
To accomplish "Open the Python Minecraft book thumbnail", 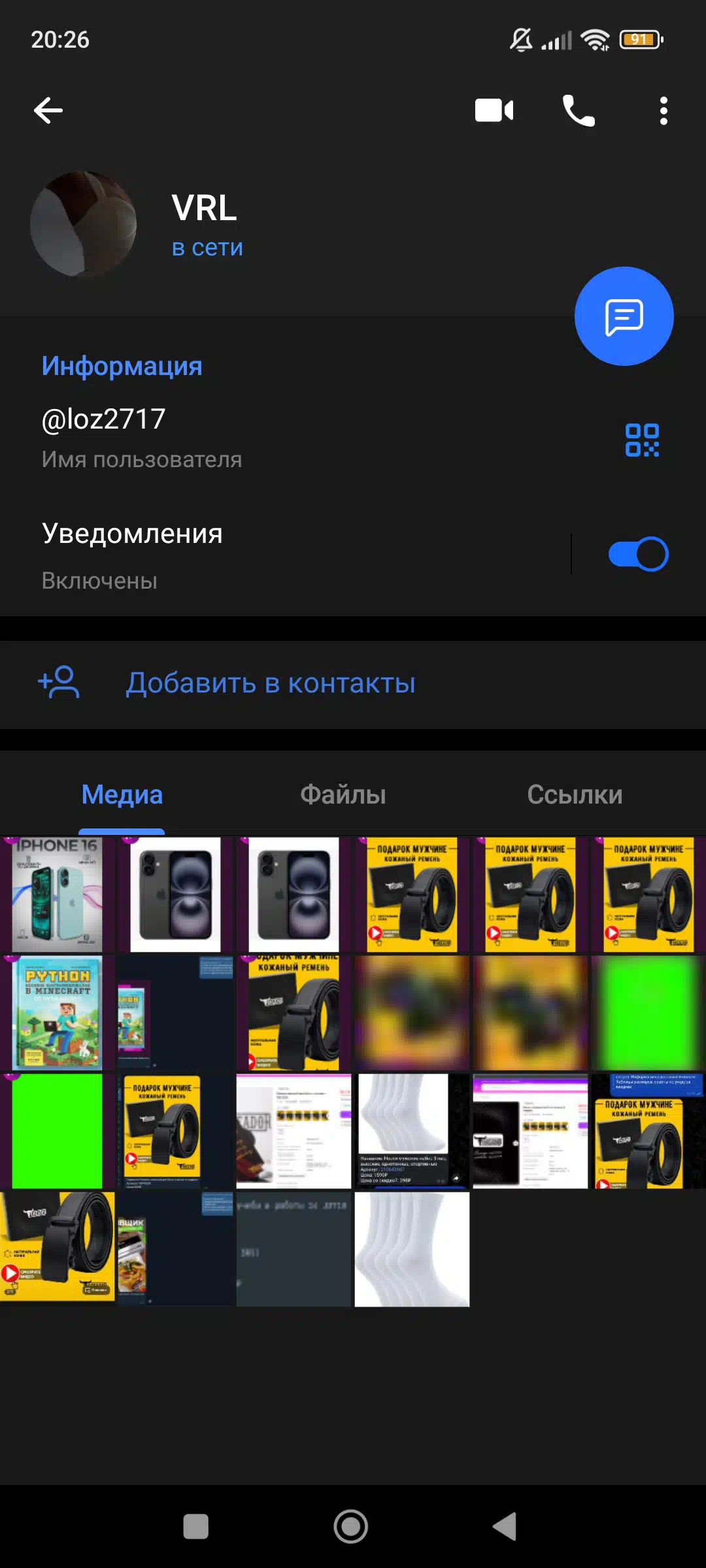I will (x=58, y=1013).
